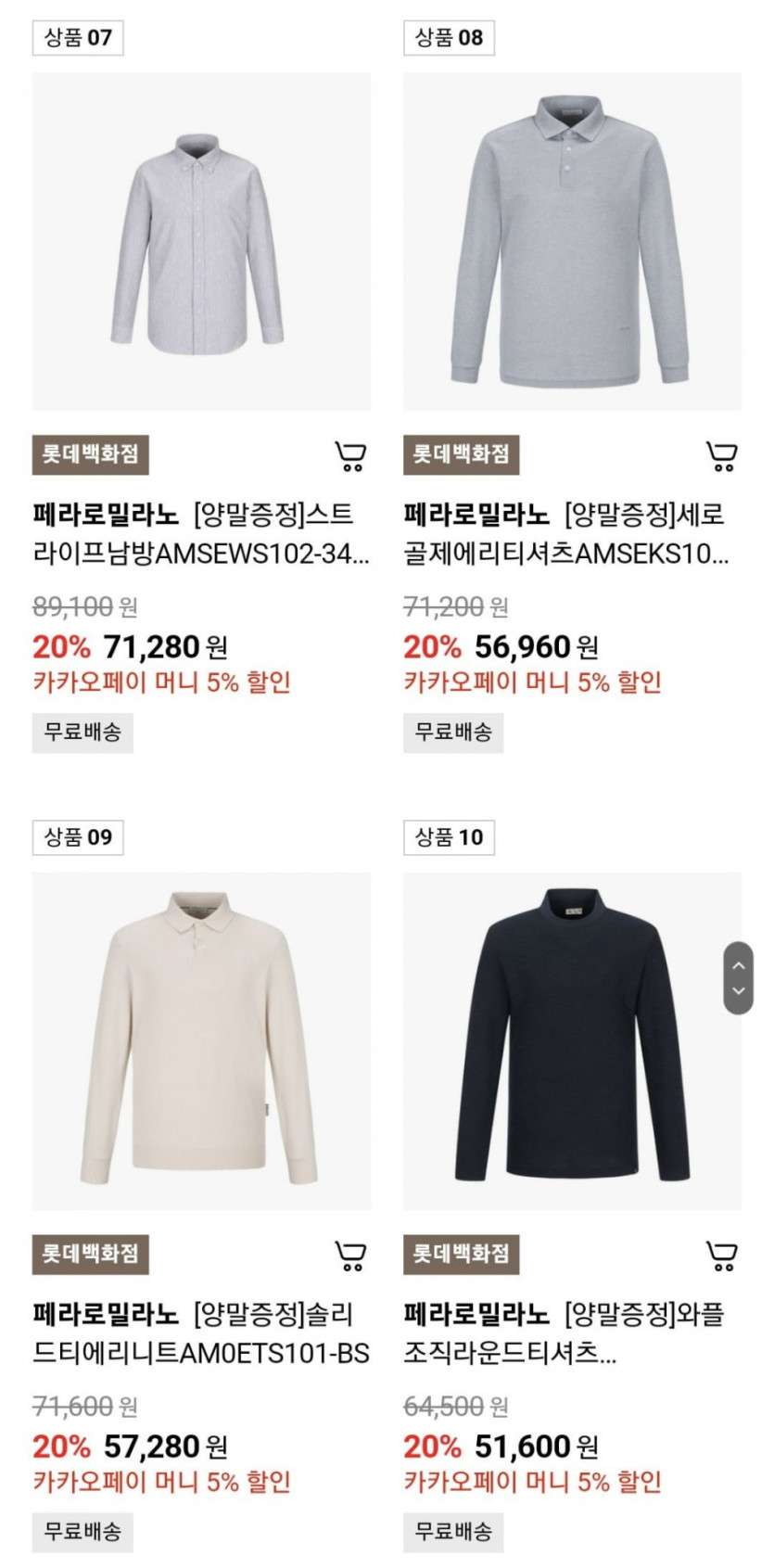Viewport: 774px width, 1568px height.
Task: Open product title 스트라이프남방AMSEWS102
Action: click(x=201, y=534)
